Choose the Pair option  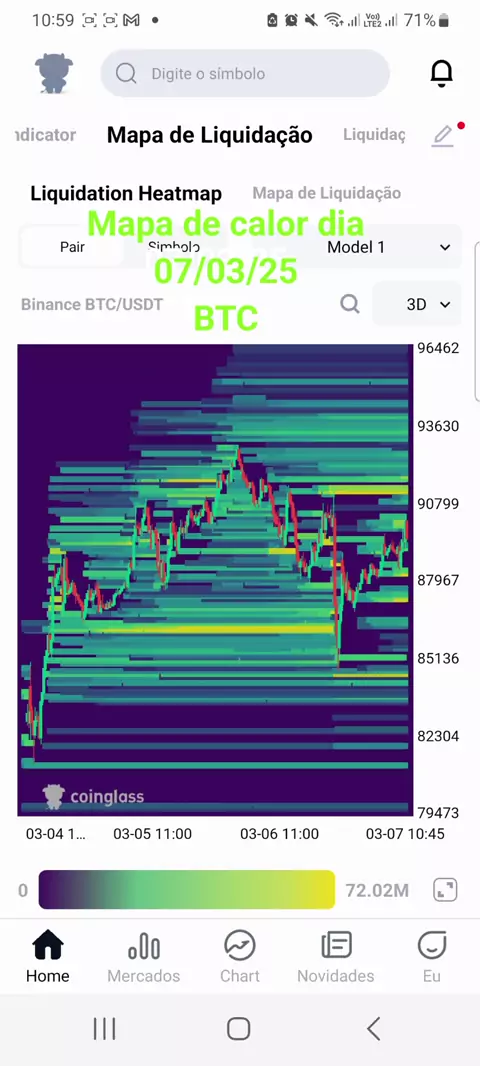[72, 247]
